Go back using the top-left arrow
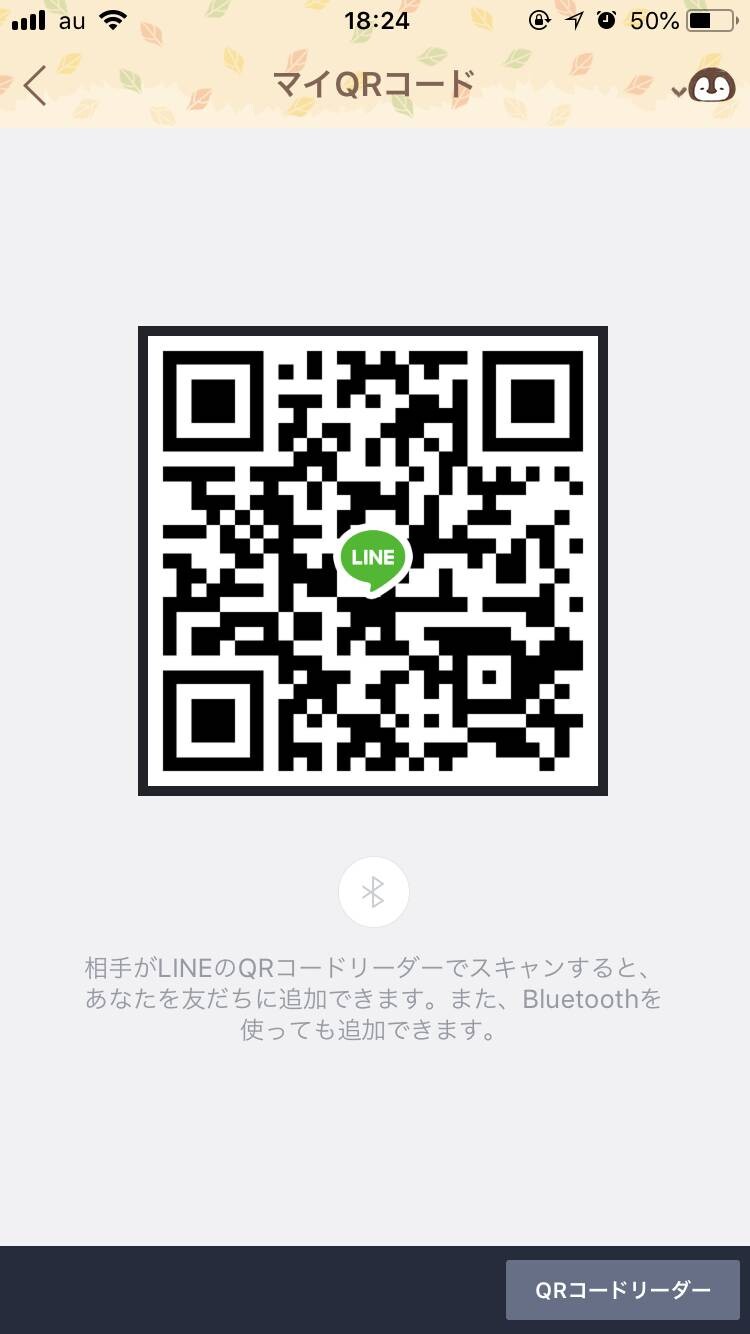This screenshot has height=1334, width=750. coord(35,86)
